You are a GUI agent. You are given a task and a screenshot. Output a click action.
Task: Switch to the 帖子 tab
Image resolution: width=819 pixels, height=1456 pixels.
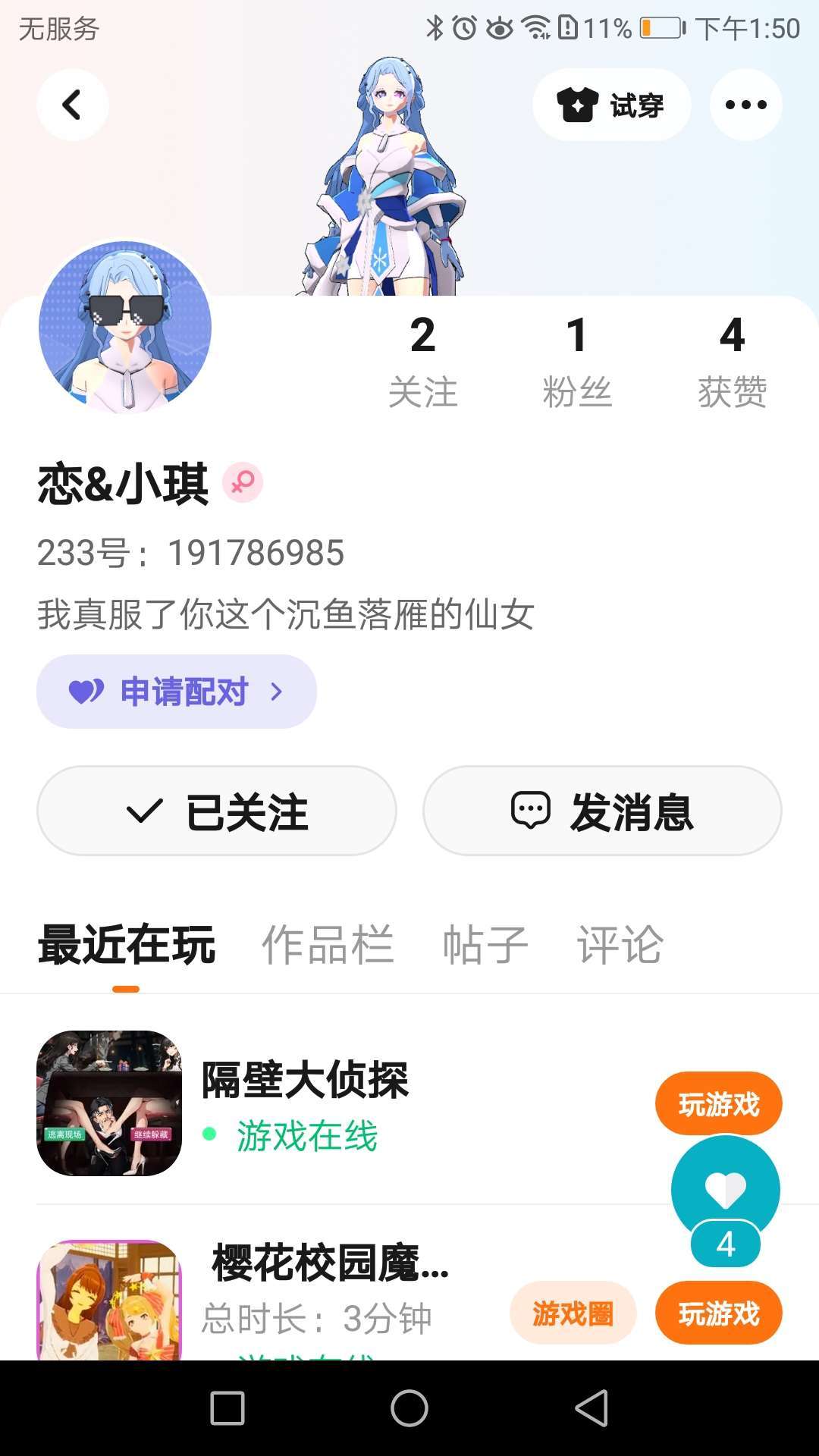click(485, 945)
